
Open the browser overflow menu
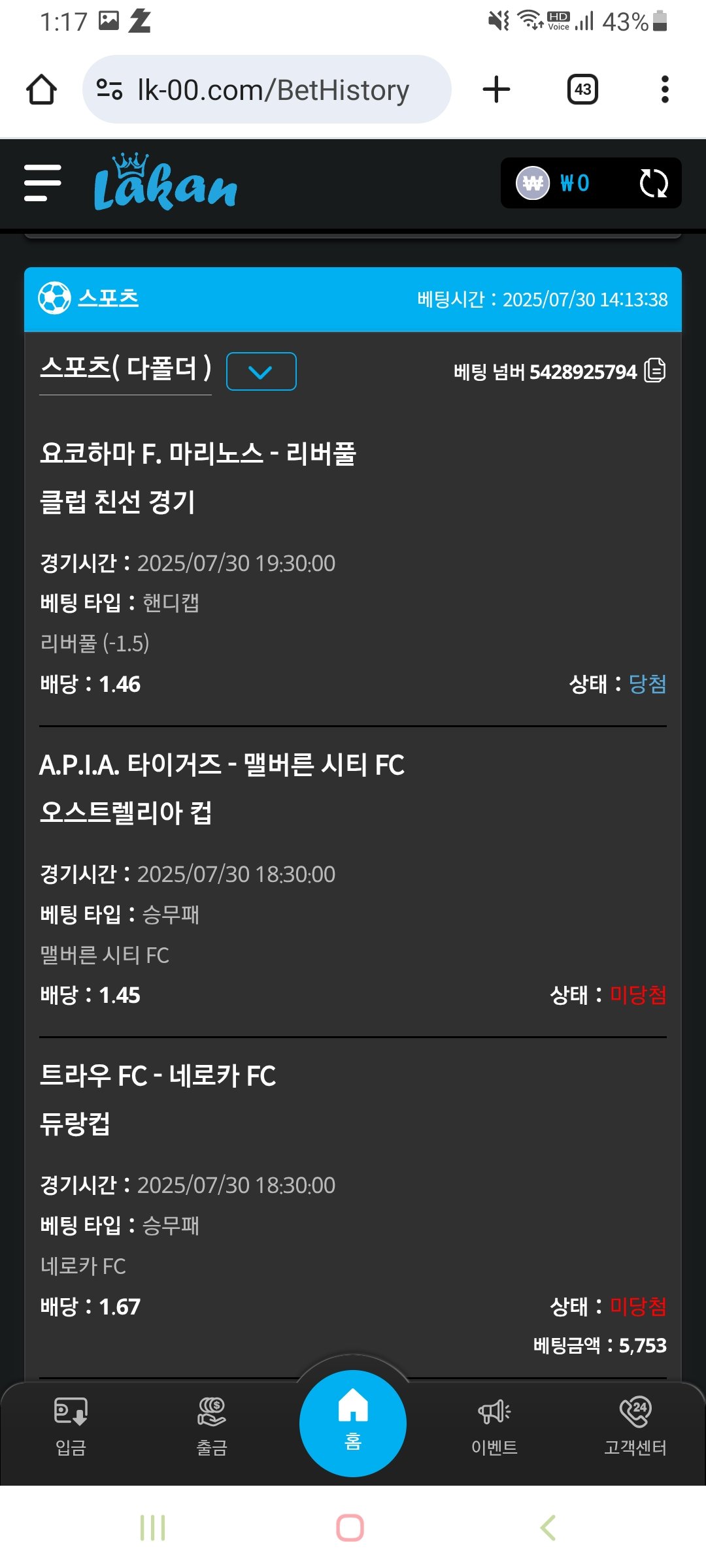(x=665, y=90)
